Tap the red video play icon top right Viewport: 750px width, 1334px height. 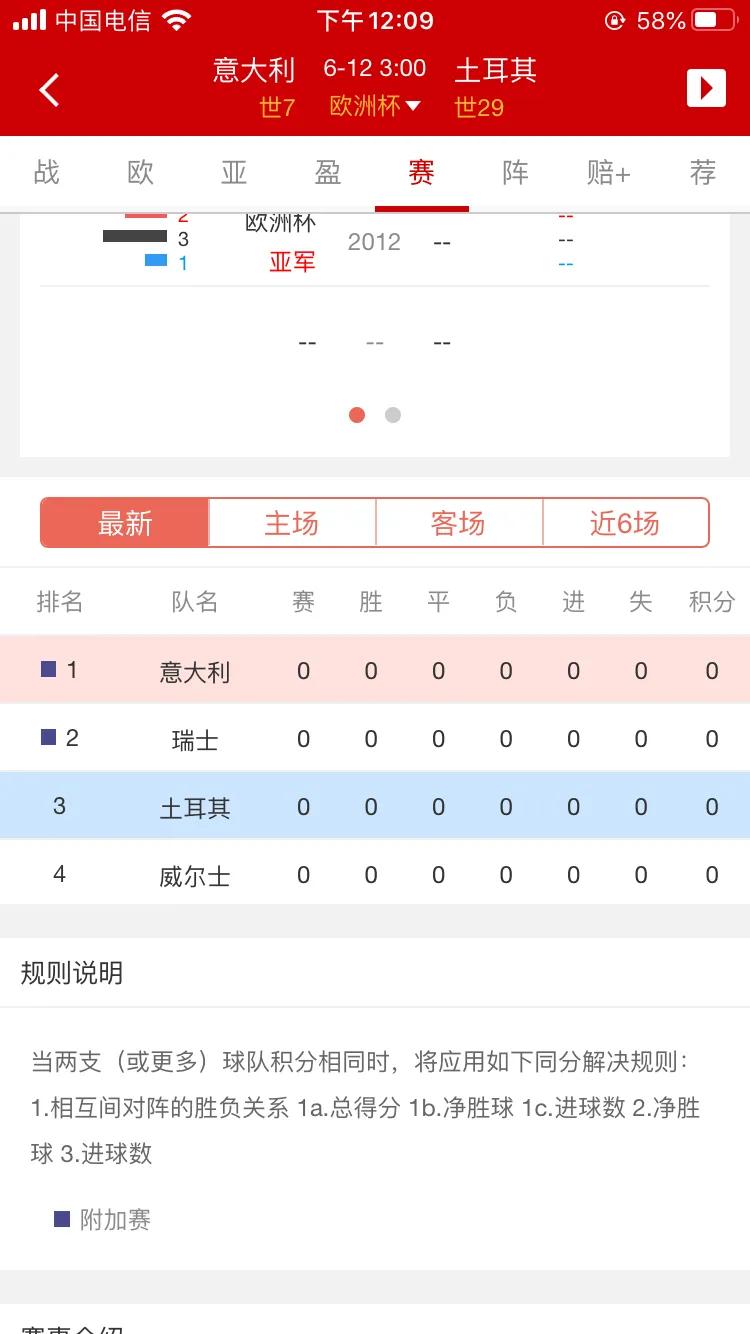click(706, 88)
